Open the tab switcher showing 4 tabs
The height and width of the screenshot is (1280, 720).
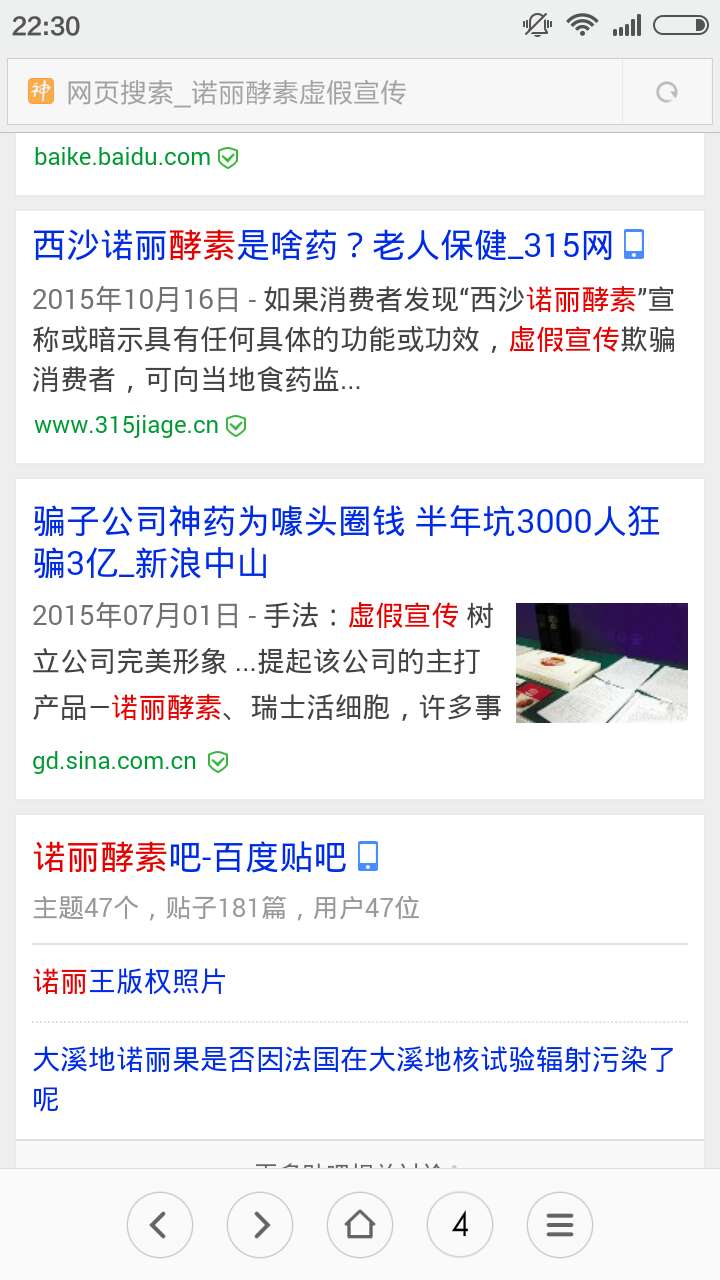(x=459, y=1224)
